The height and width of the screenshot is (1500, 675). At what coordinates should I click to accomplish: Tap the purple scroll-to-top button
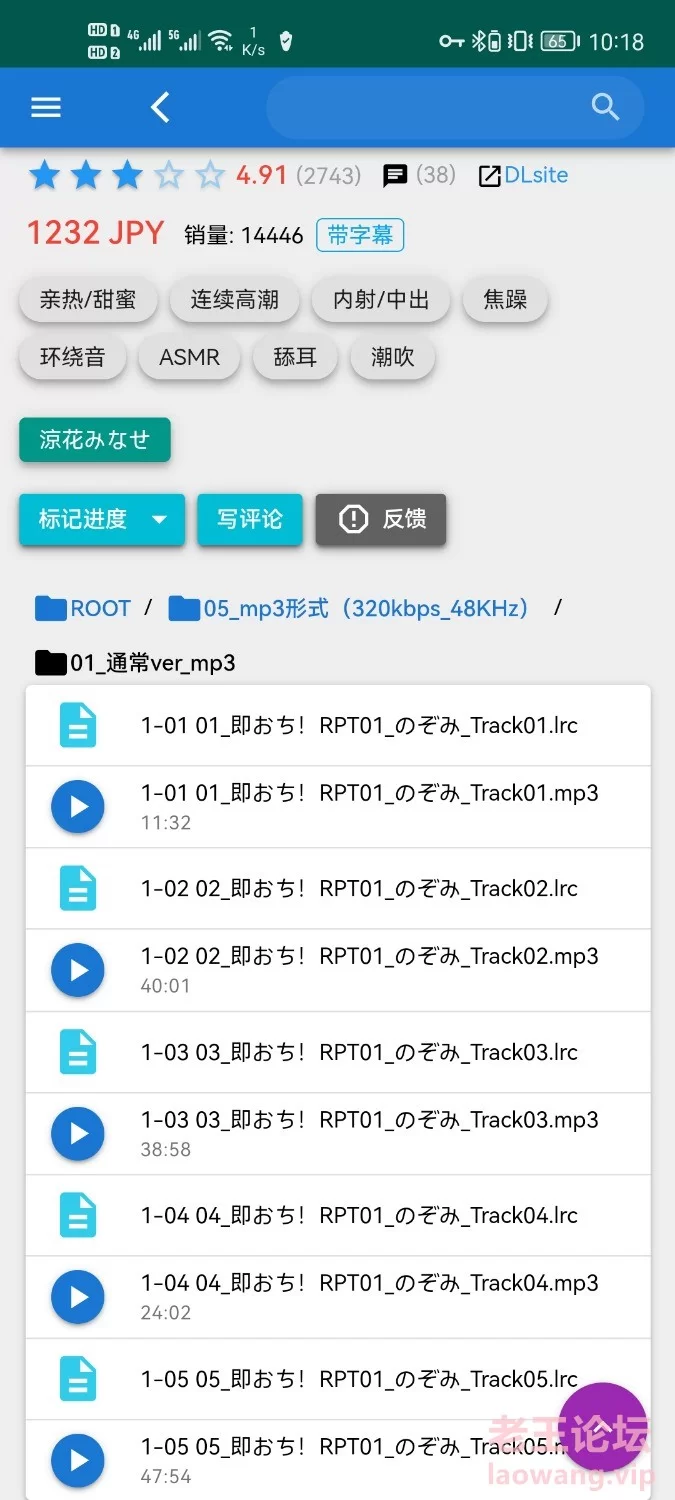[x=602, y=1427]
